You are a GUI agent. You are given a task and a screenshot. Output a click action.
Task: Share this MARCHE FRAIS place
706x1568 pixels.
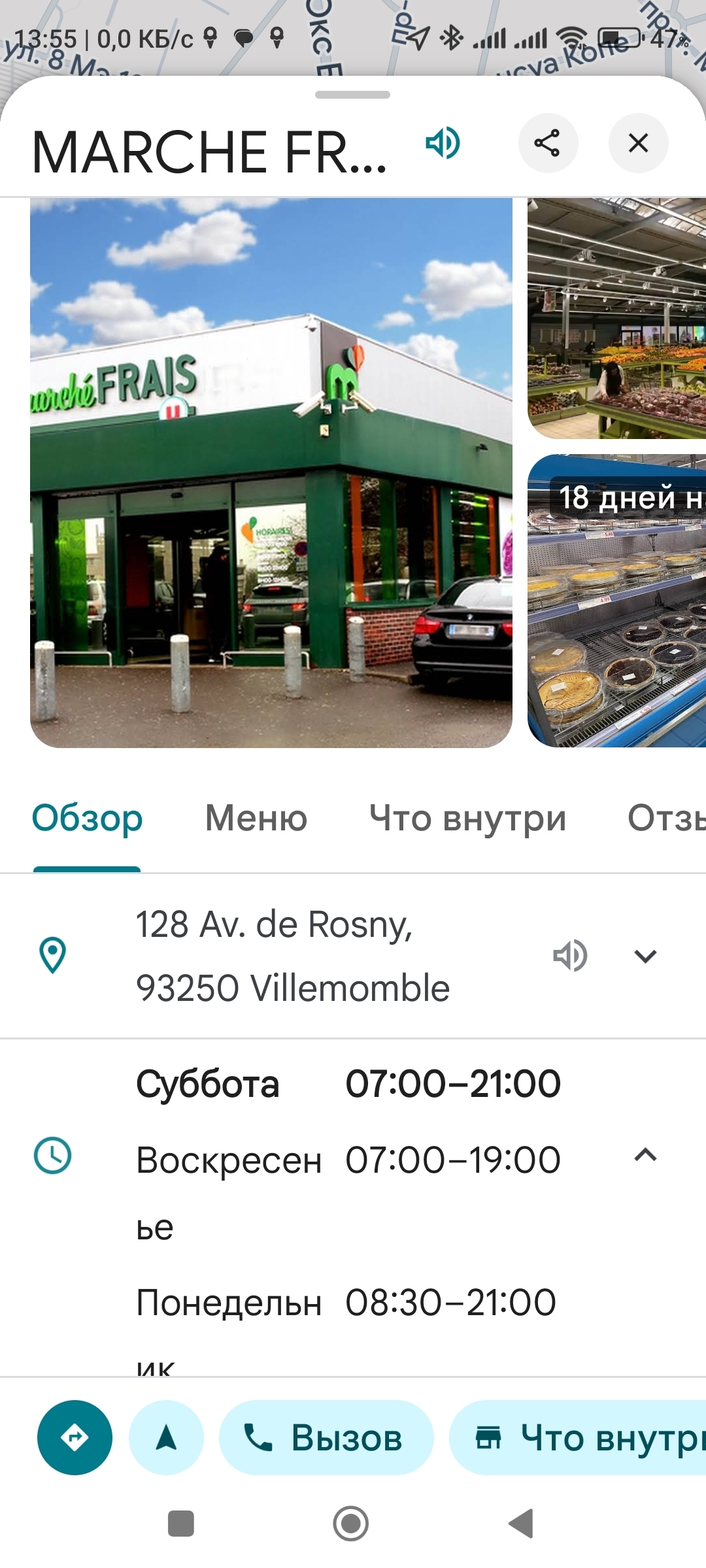547,143
